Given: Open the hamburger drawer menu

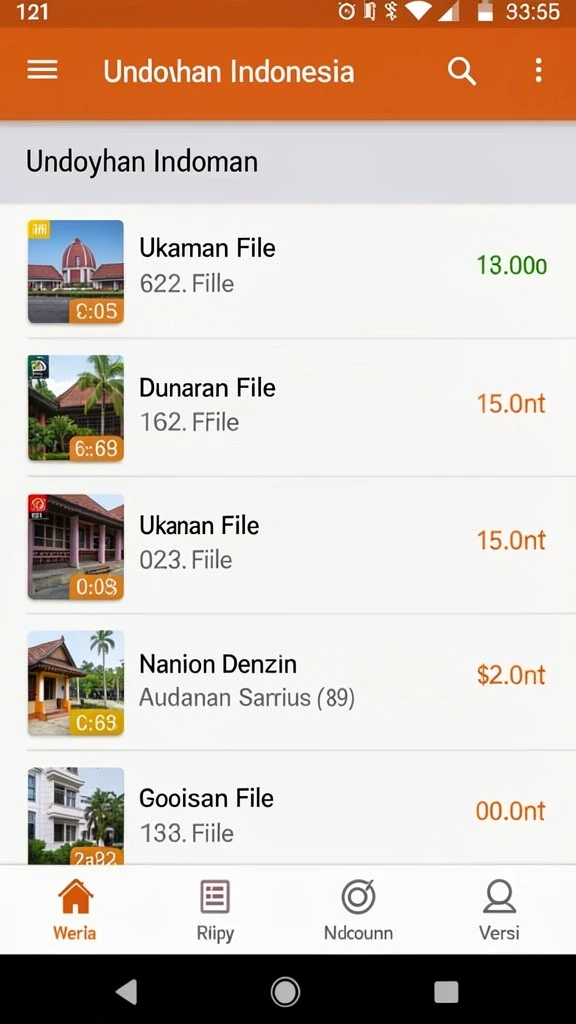Looking at the screenshot, I should click(42, 71).
